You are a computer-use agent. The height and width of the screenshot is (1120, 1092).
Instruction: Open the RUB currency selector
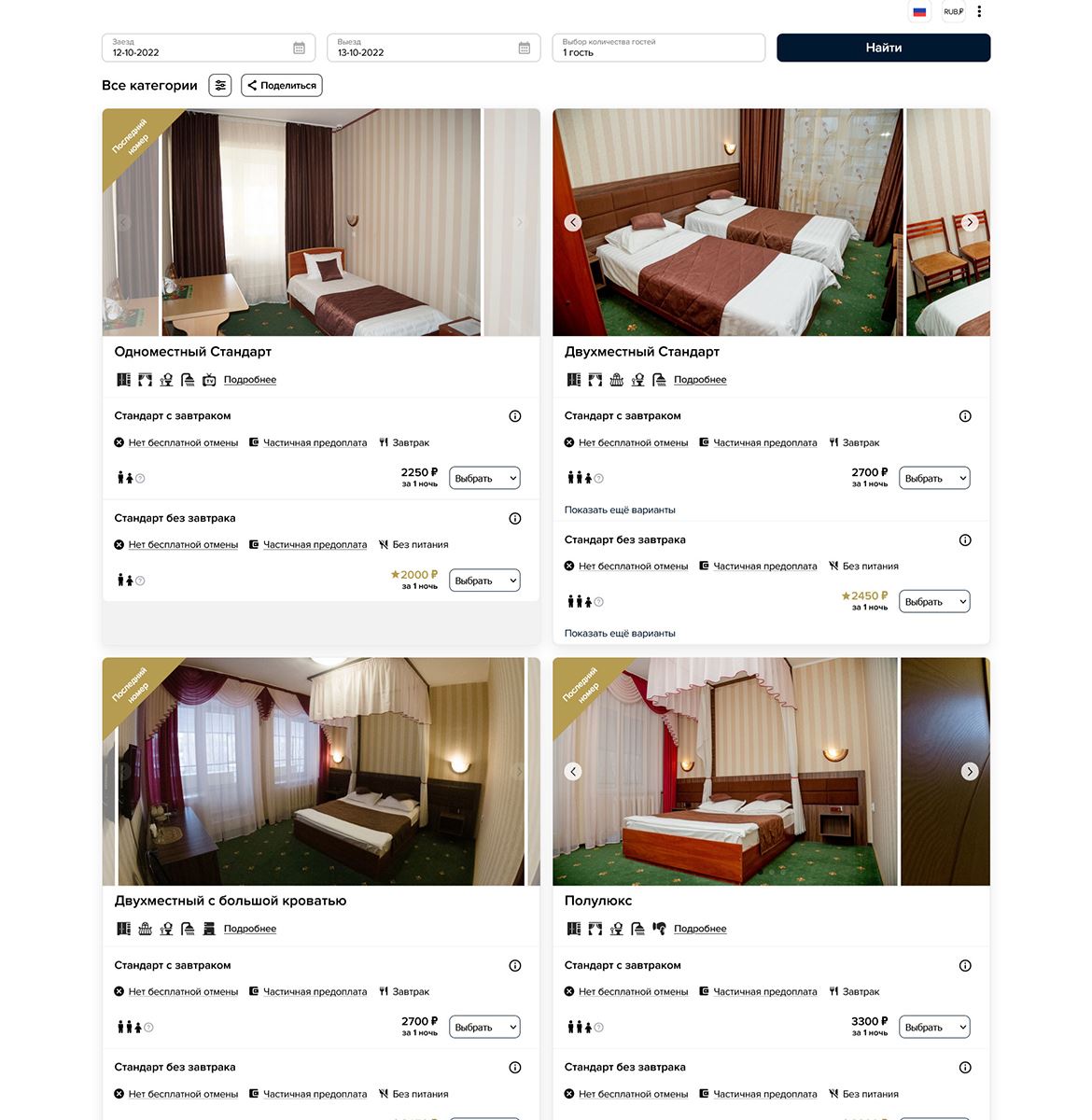click(x=953, y=12)
